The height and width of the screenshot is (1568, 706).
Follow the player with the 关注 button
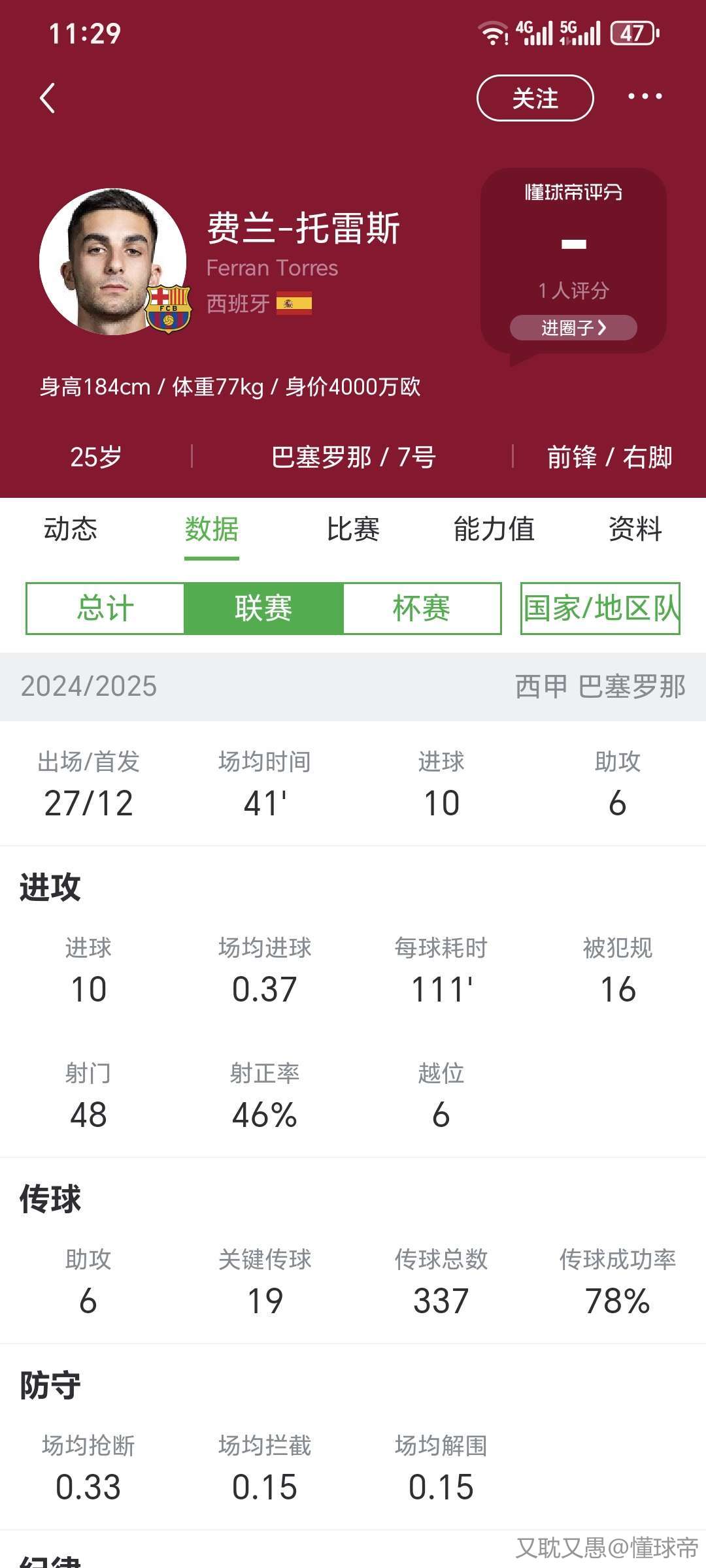(x=535, y=98)
